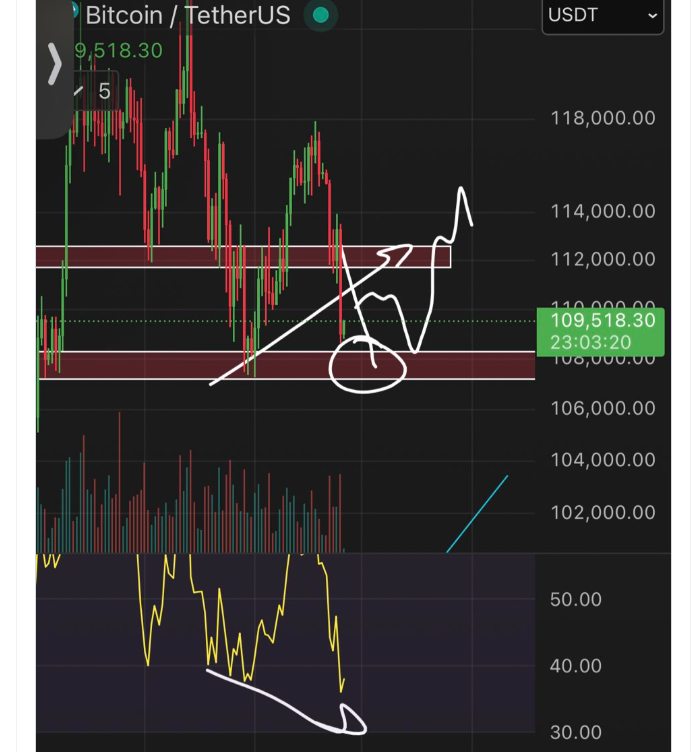Expand the collapsed indicators legend showing 5

[97, 91]
